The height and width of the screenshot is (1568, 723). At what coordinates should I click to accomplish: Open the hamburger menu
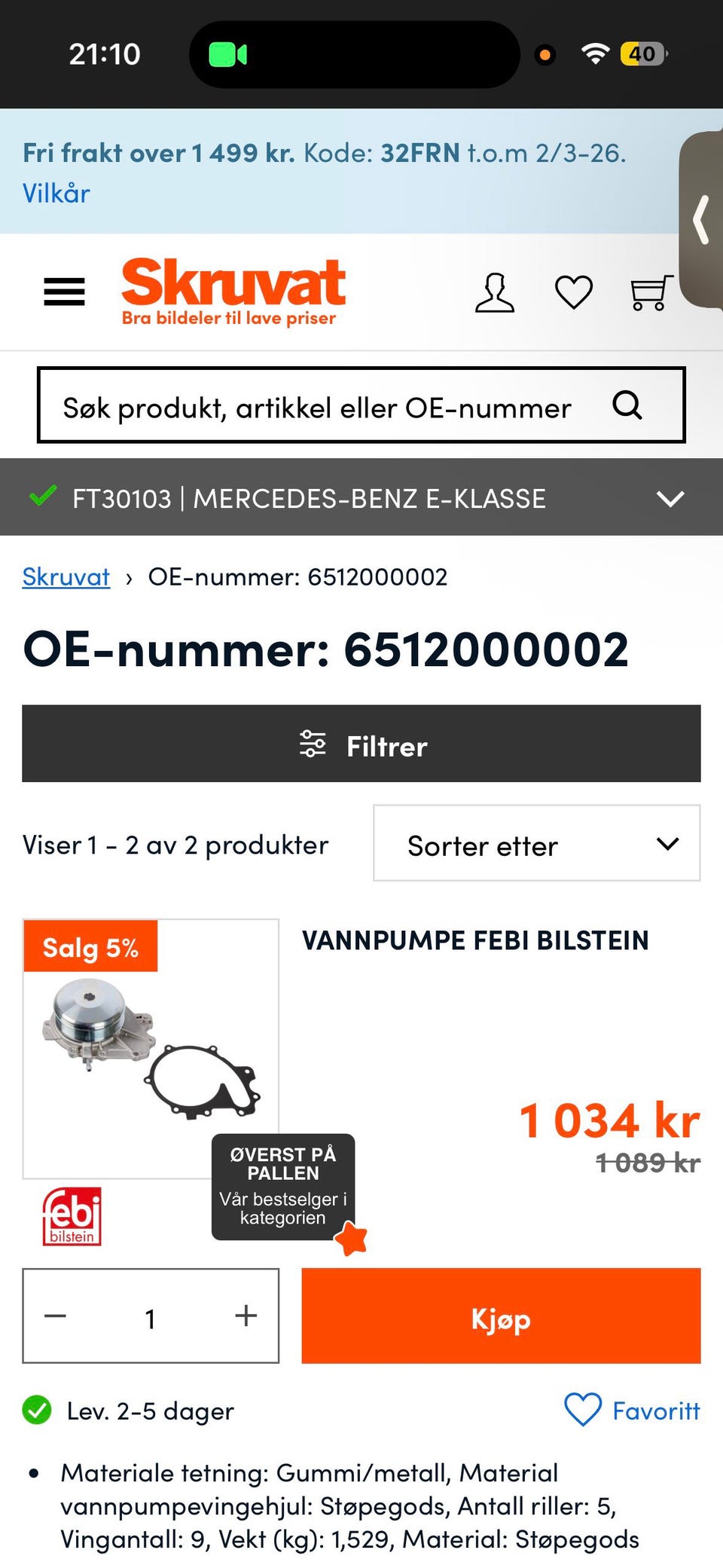[64, 292]
